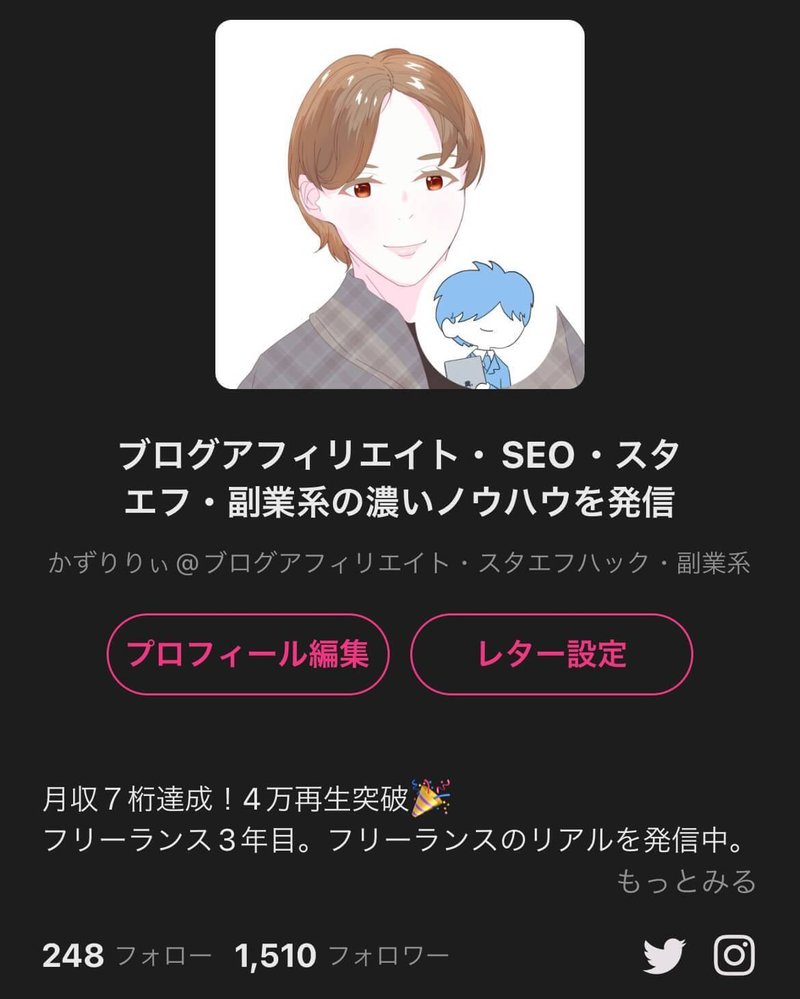This screenshot has height=999, width=800.
Task: View the 1,510 フォロワー followers list
Action: click(342, 956)
